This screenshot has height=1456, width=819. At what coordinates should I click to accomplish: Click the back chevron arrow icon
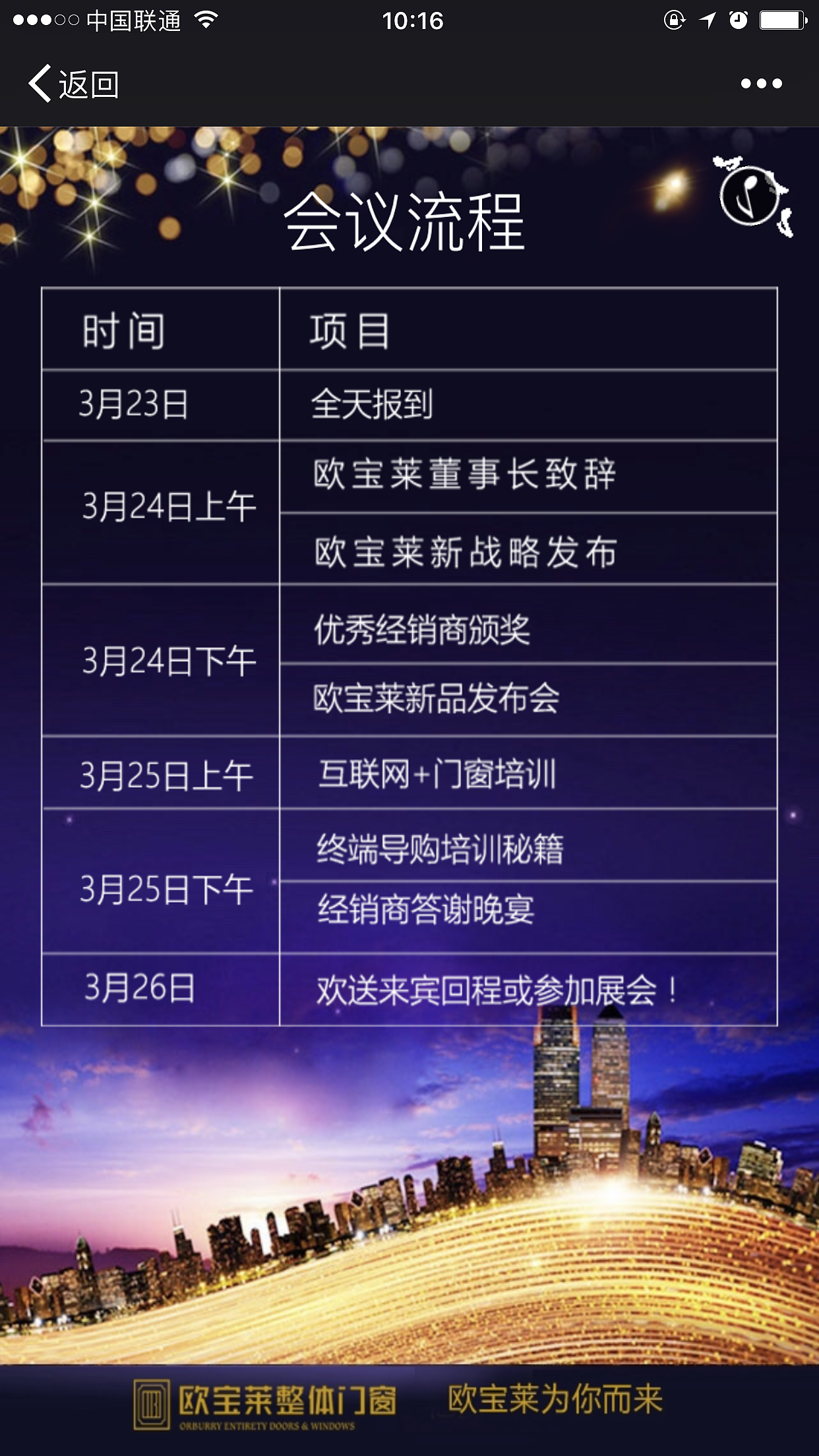coord(41,84)
